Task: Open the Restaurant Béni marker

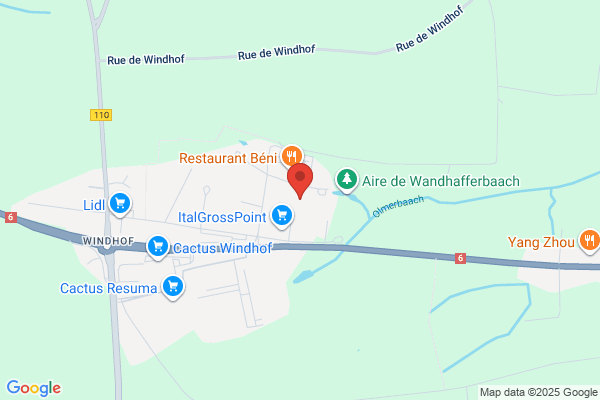Action: pos(292,157)
